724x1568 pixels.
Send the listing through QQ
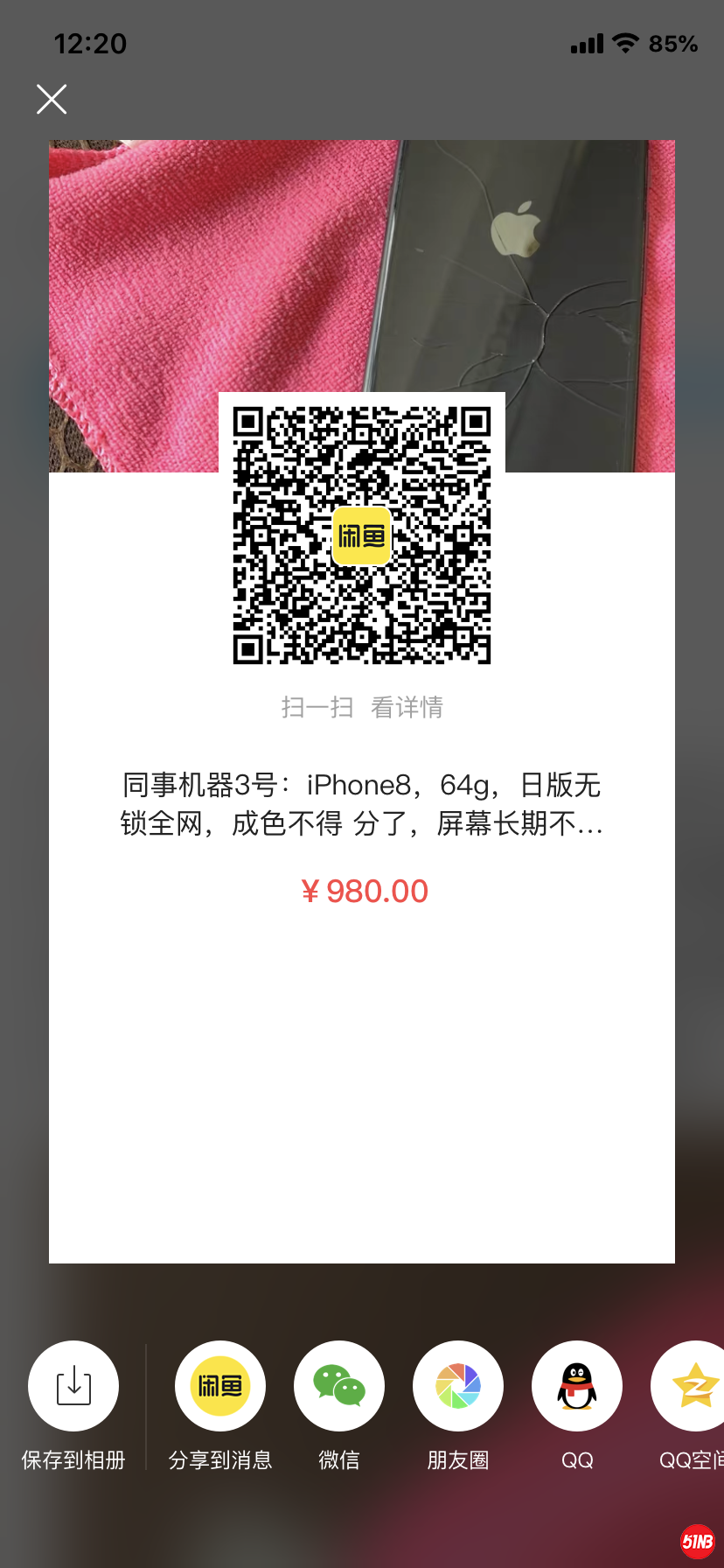(577, 1386)
